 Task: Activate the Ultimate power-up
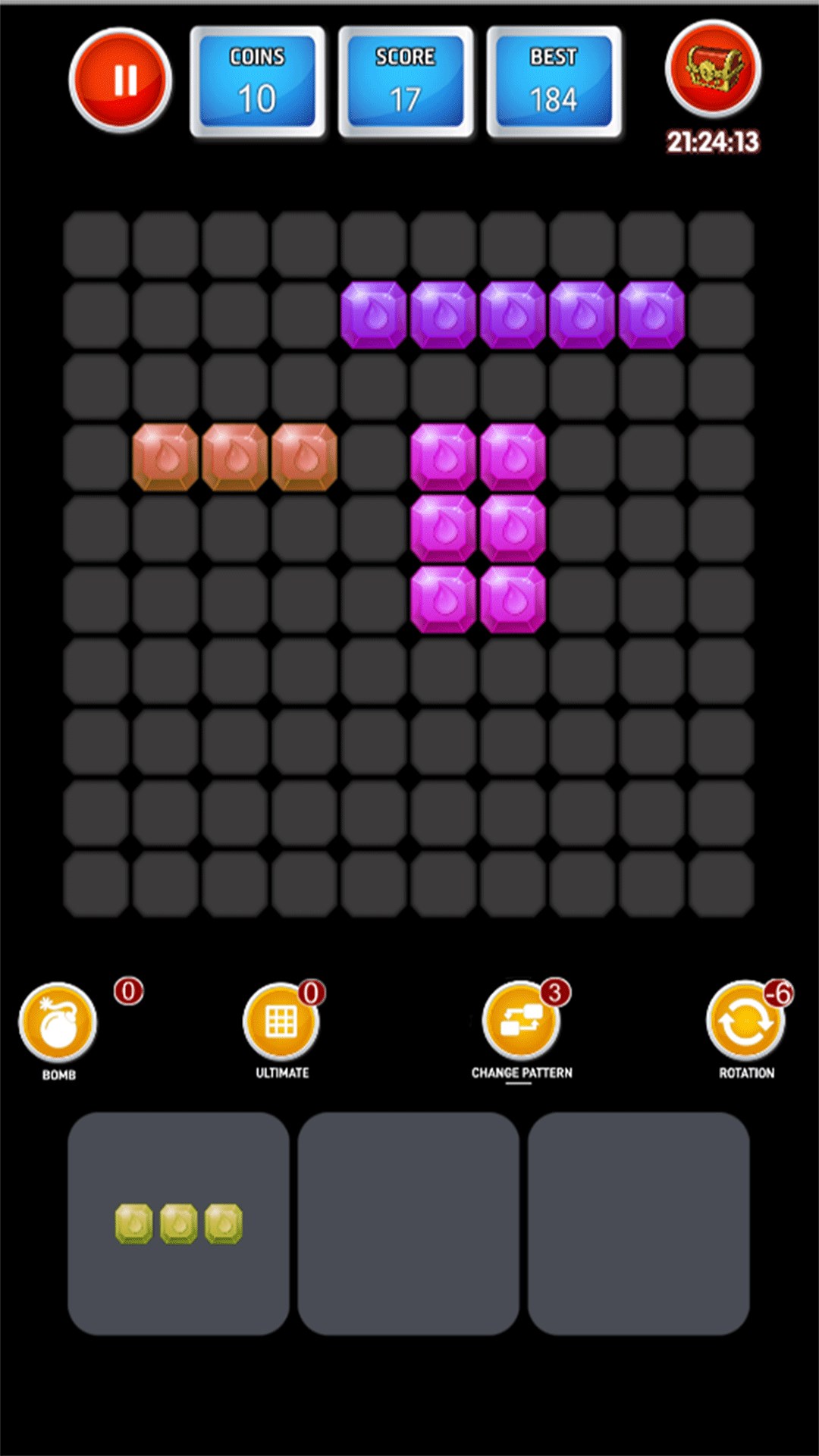281,1021
